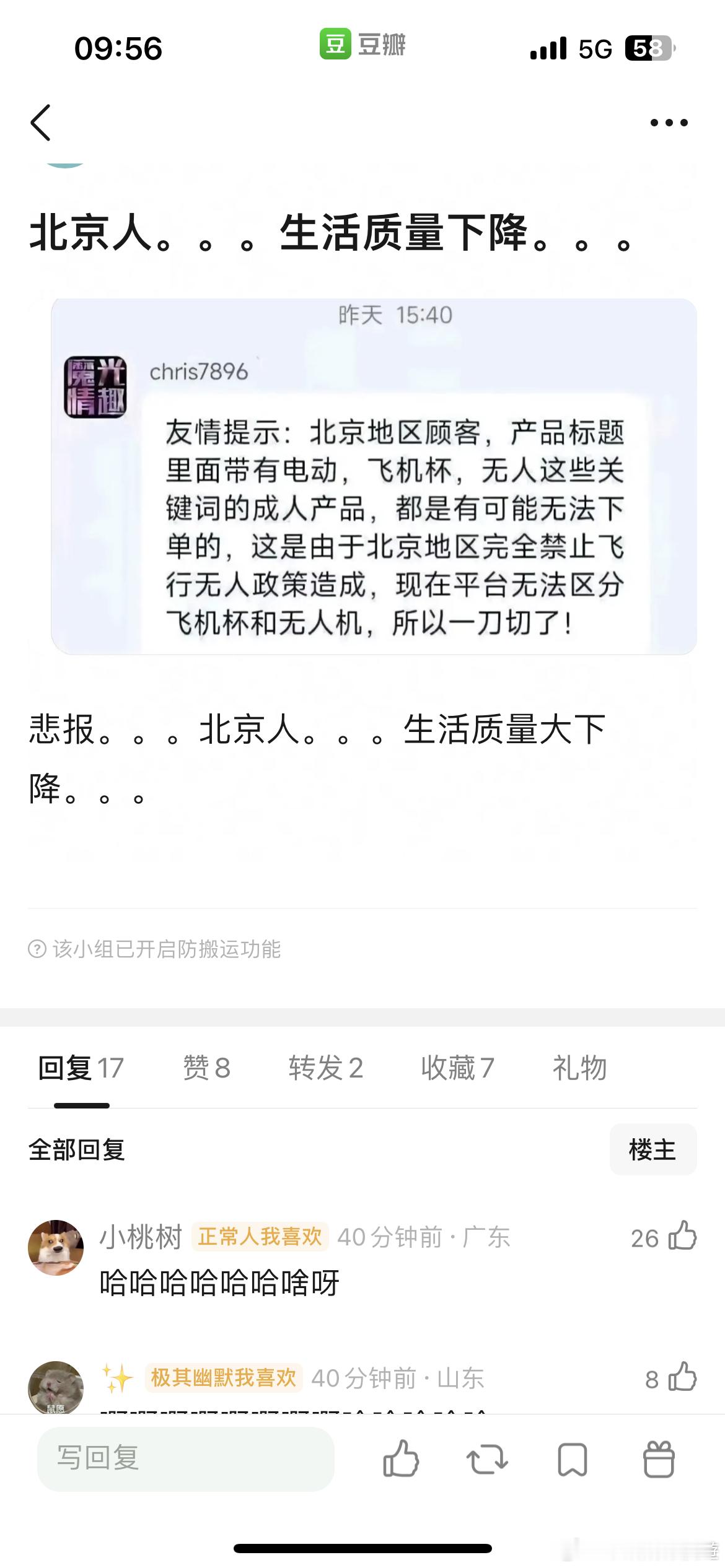Open the 防搬运功能 help info
725x1568 pixels.
pos(37,949)
